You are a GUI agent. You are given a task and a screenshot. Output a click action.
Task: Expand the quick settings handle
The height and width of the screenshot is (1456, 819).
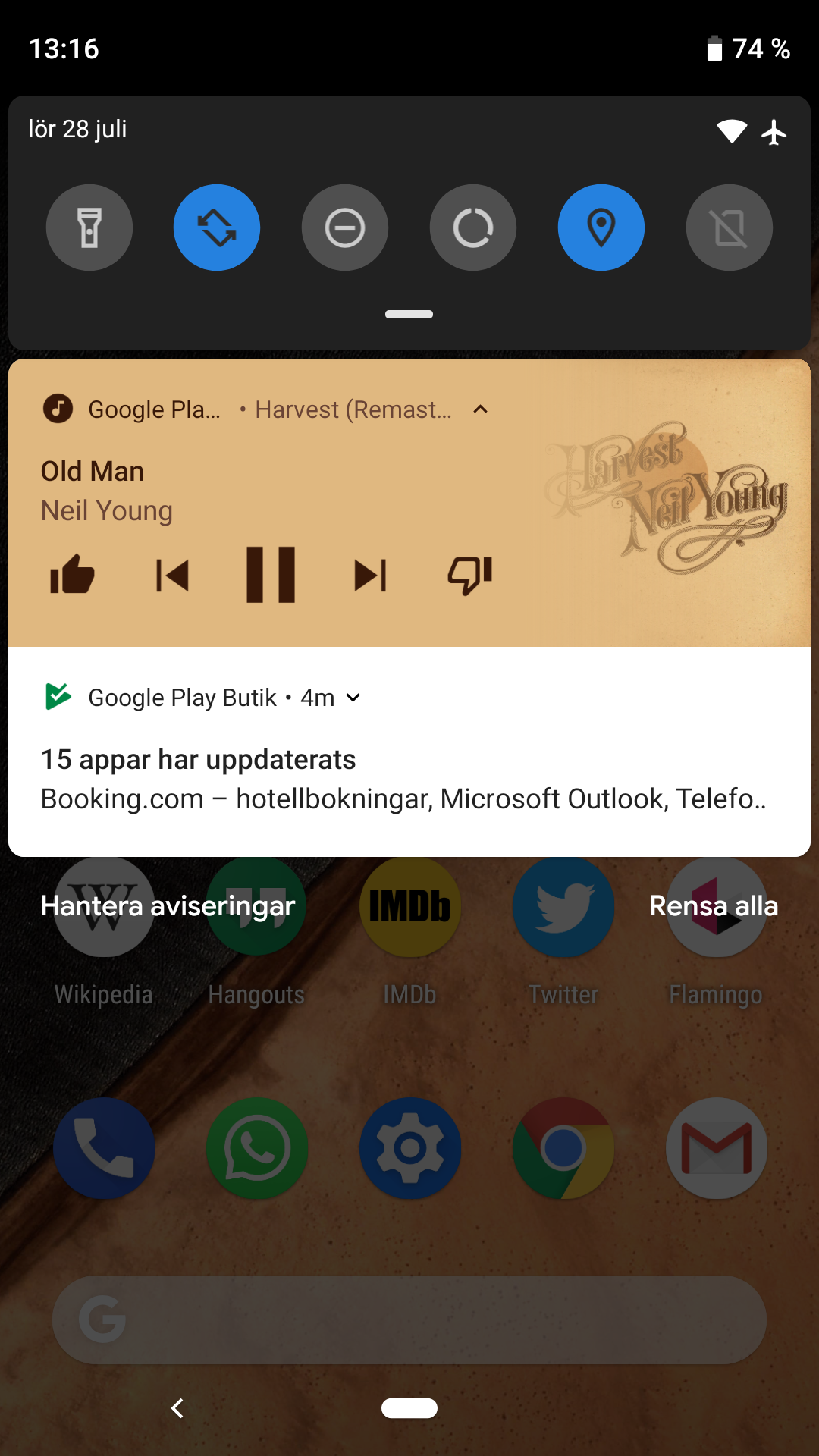(x=409, y=314)
